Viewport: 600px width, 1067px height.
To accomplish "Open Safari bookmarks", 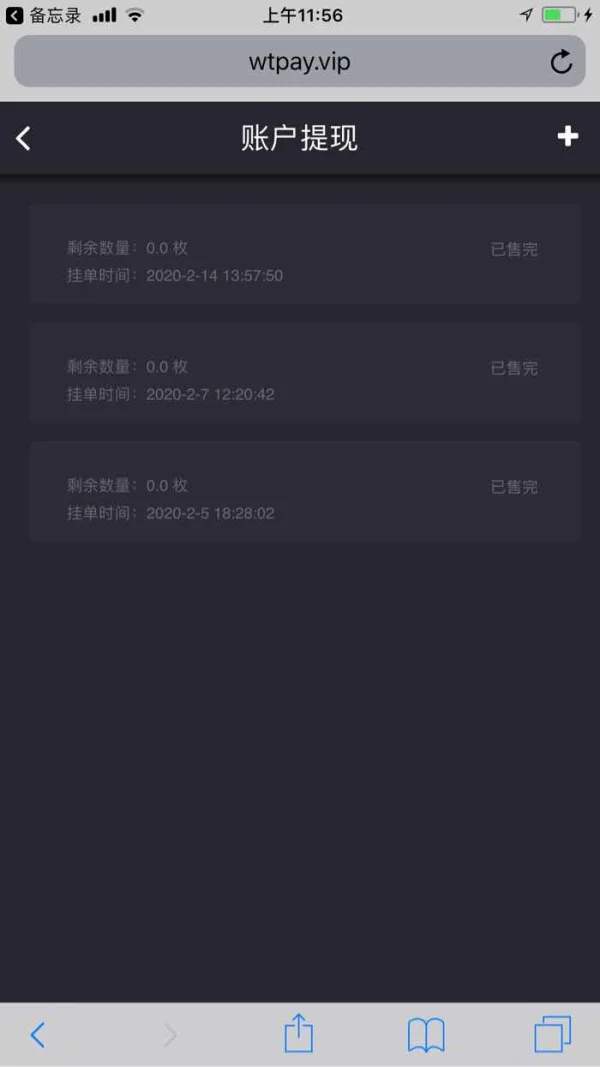I will pyautogui.click(x=426, y=1035).
